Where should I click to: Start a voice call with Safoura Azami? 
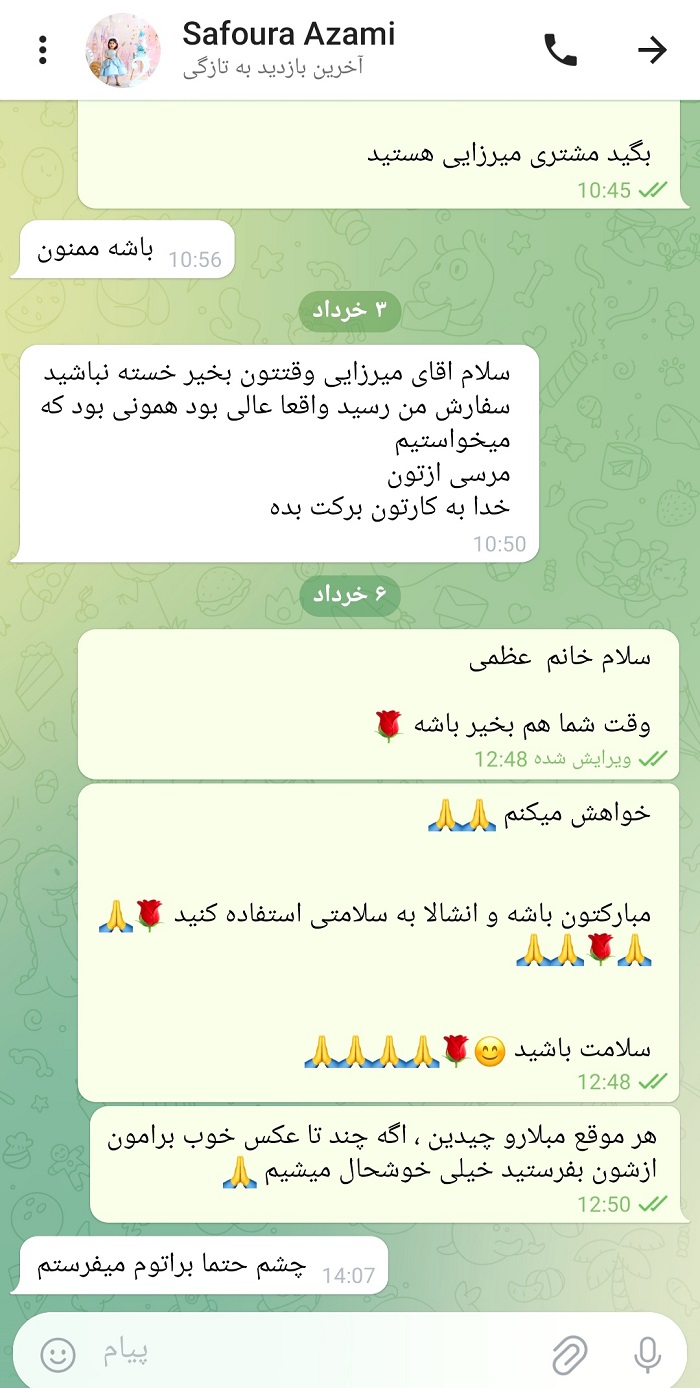560,50
